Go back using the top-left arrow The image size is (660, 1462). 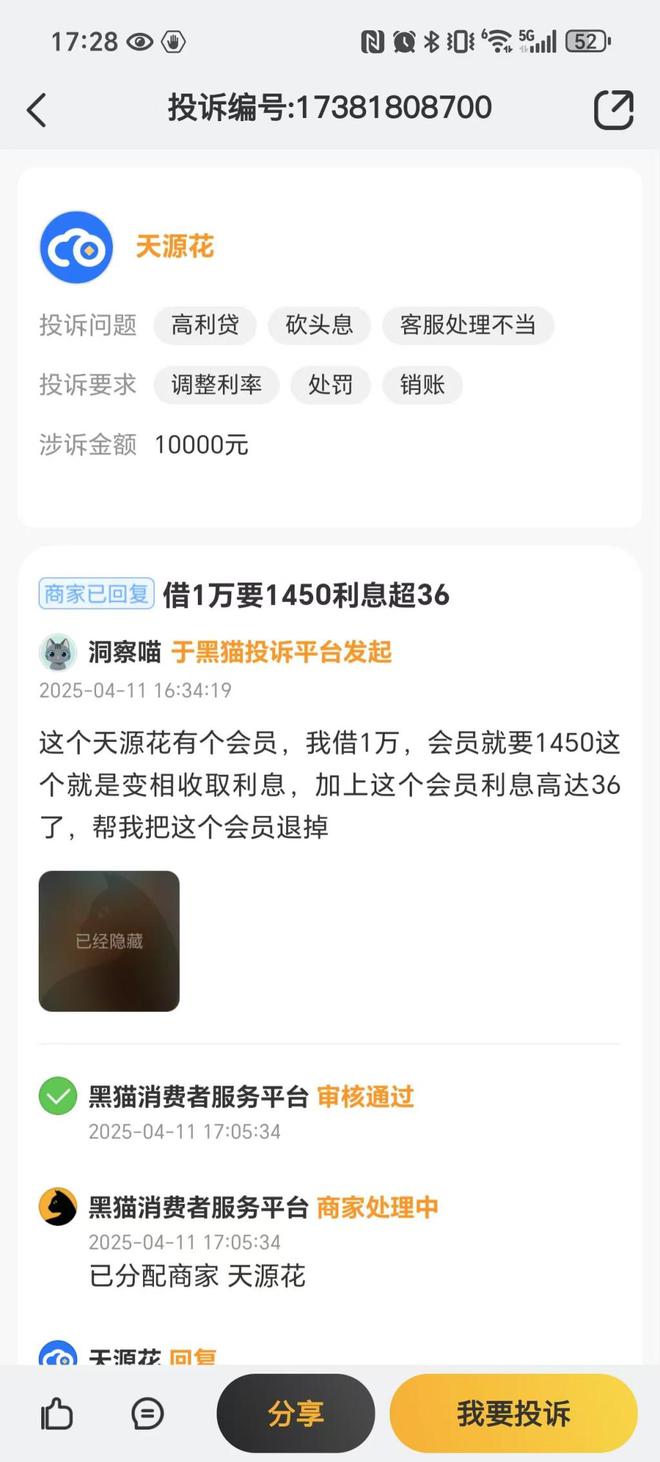click(x=37, y=109)
